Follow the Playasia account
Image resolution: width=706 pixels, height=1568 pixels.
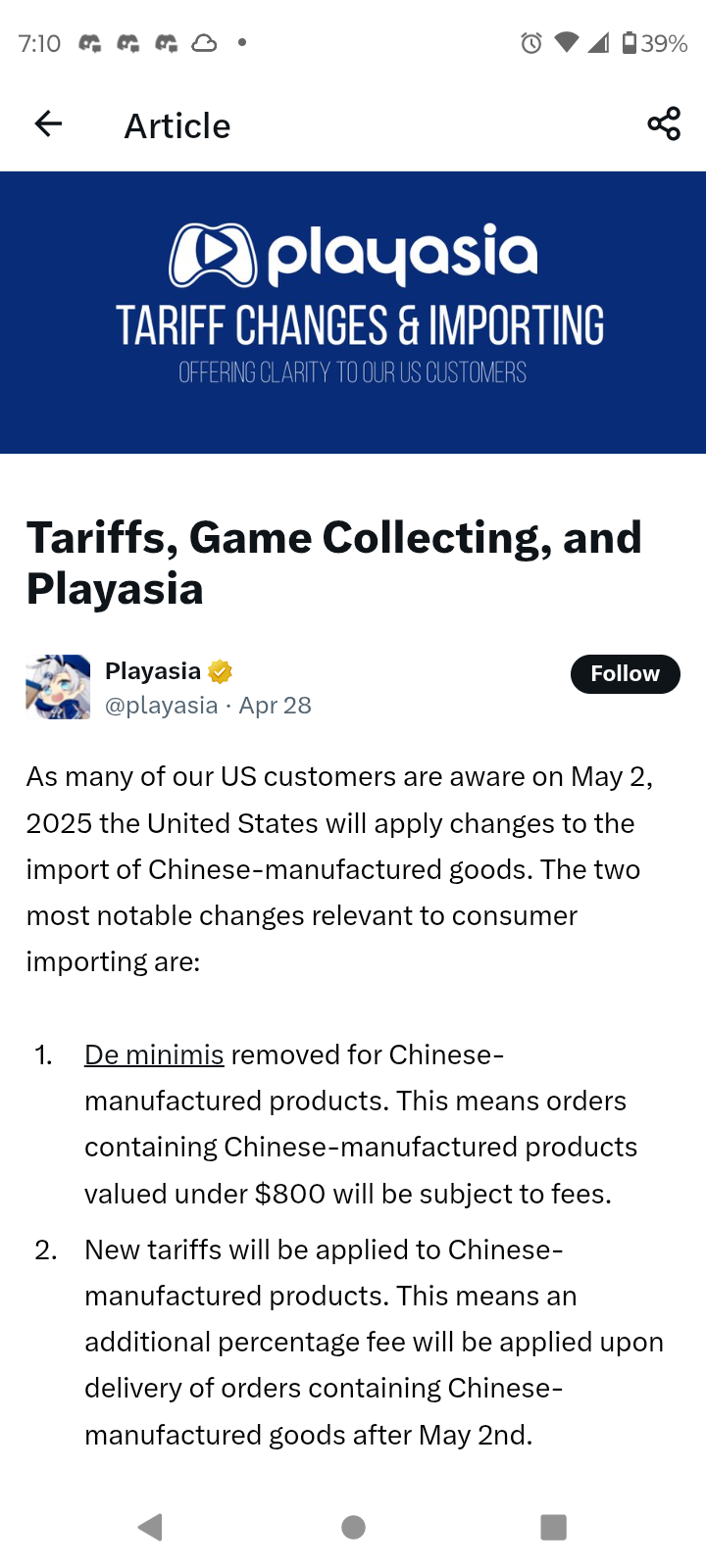(625, 674)
